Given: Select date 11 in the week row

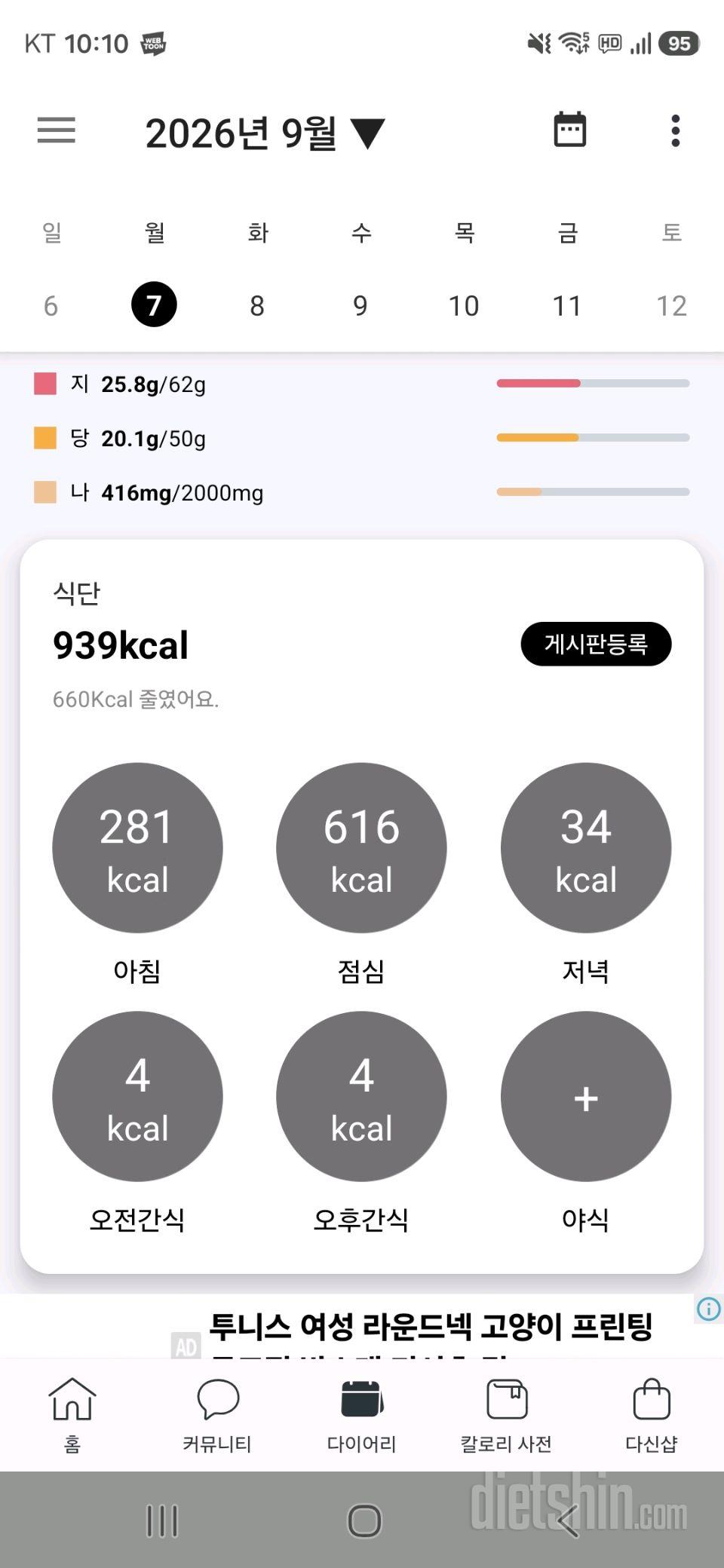Looking at the screenshot, I should pos(567,305).
